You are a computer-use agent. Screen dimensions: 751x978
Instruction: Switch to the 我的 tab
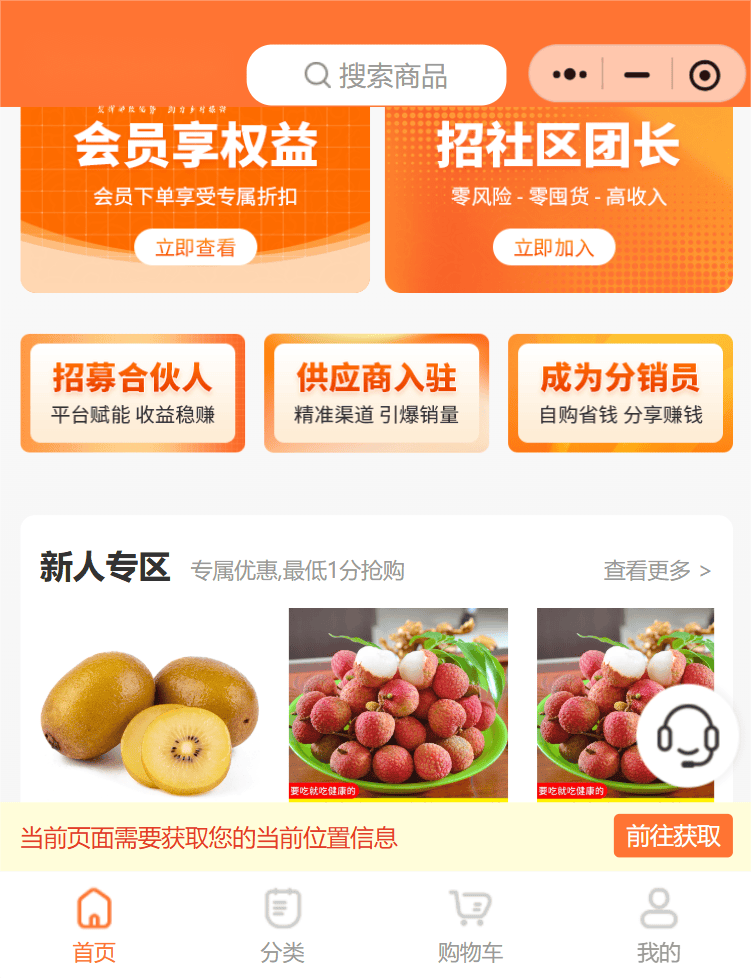(x=658, y=926)
